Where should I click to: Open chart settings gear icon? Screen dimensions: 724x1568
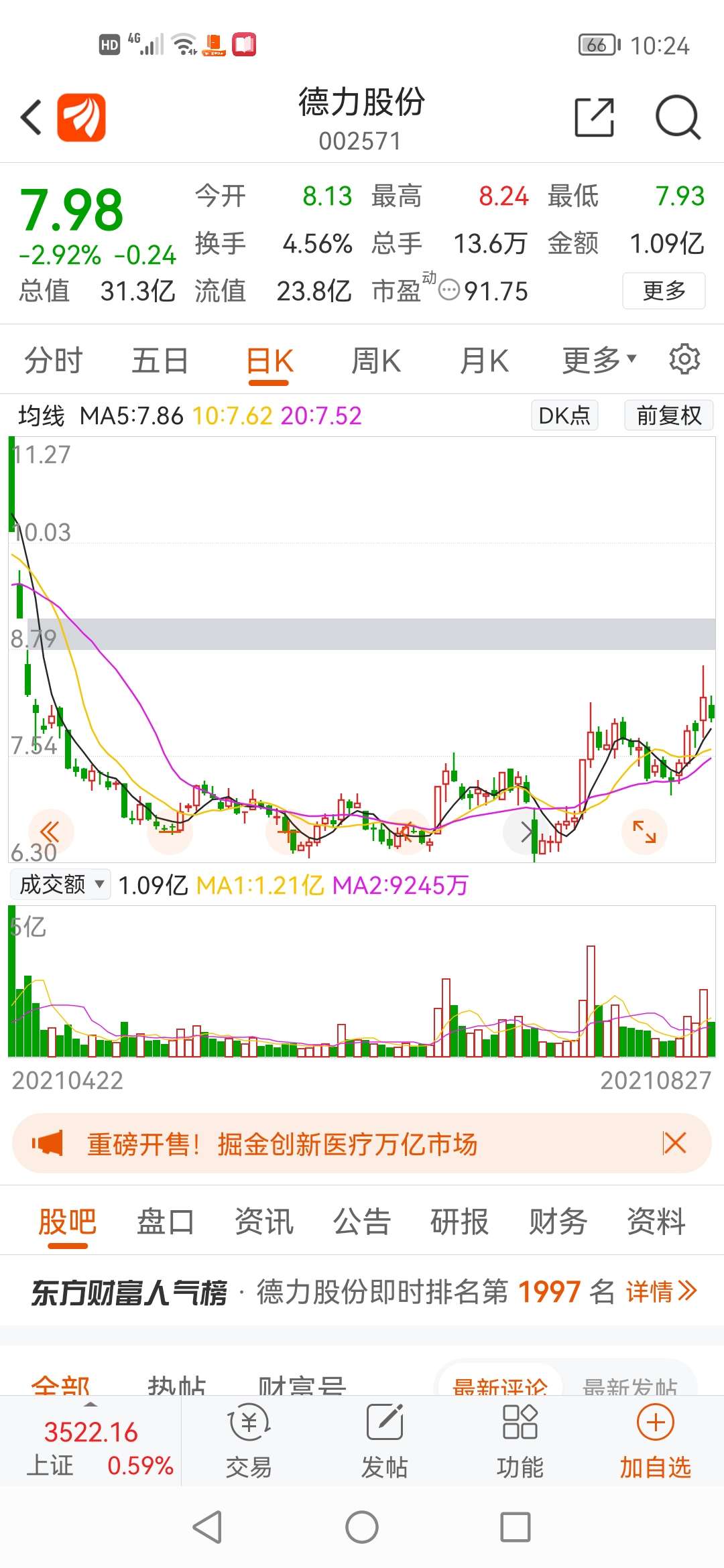point(684,359)
